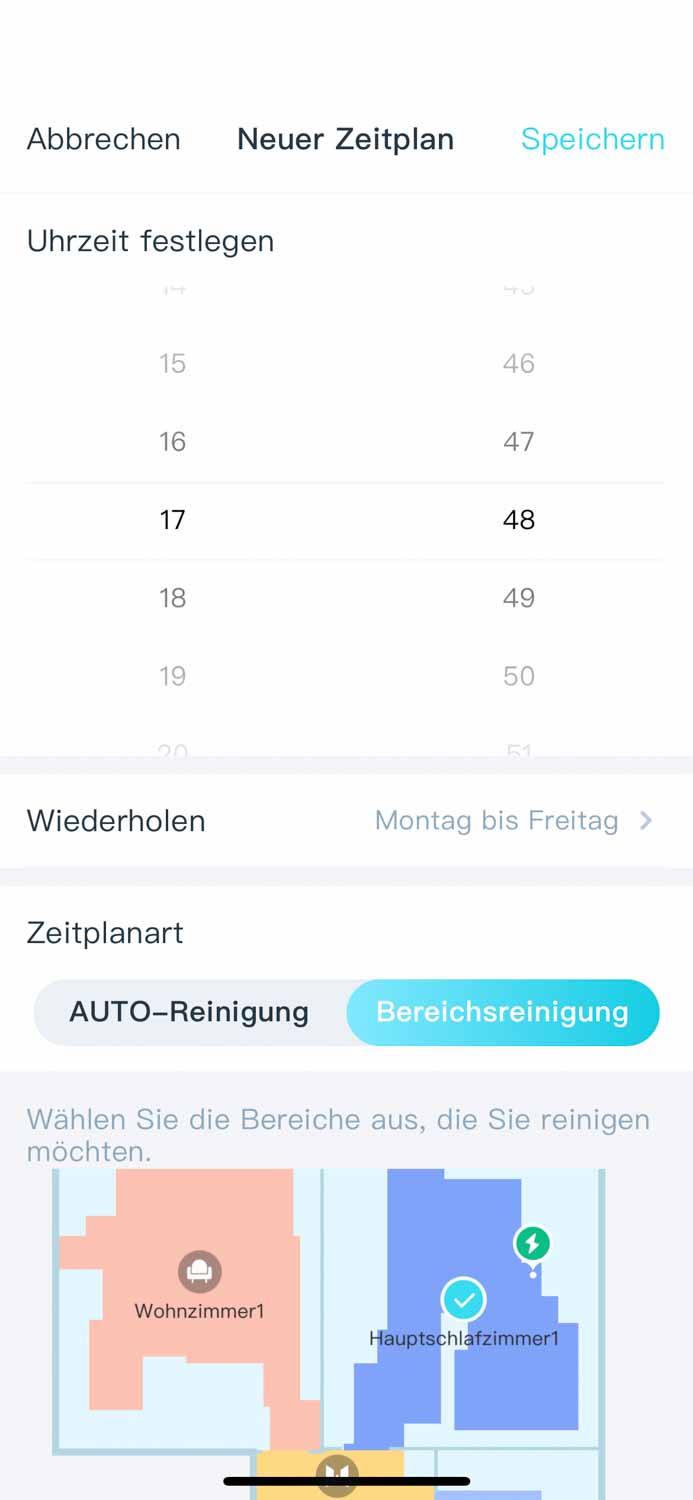
Task: Deselect the Hauptschlafzimmer1 room checkmark
Action: (463, 1300)
